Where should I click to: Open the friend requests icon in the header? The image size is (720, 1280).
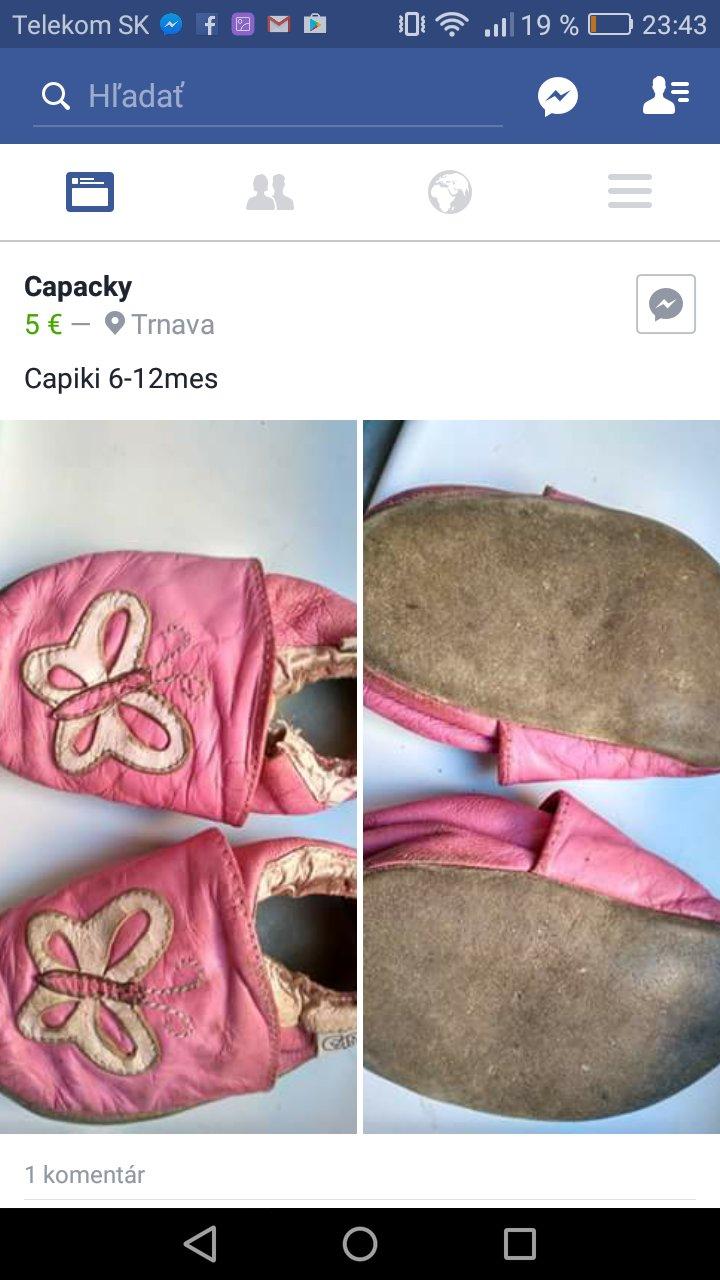pos(665,97)
